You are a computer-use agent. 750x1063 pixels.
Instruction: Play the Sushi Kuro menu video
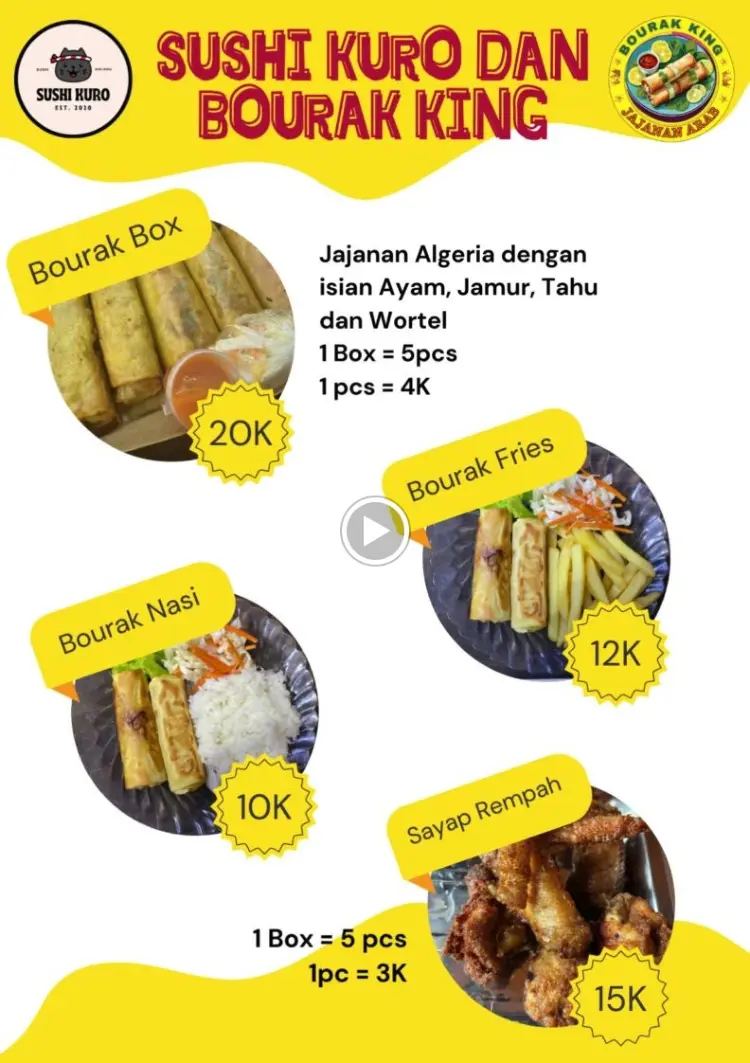click(x=375, y=532)
